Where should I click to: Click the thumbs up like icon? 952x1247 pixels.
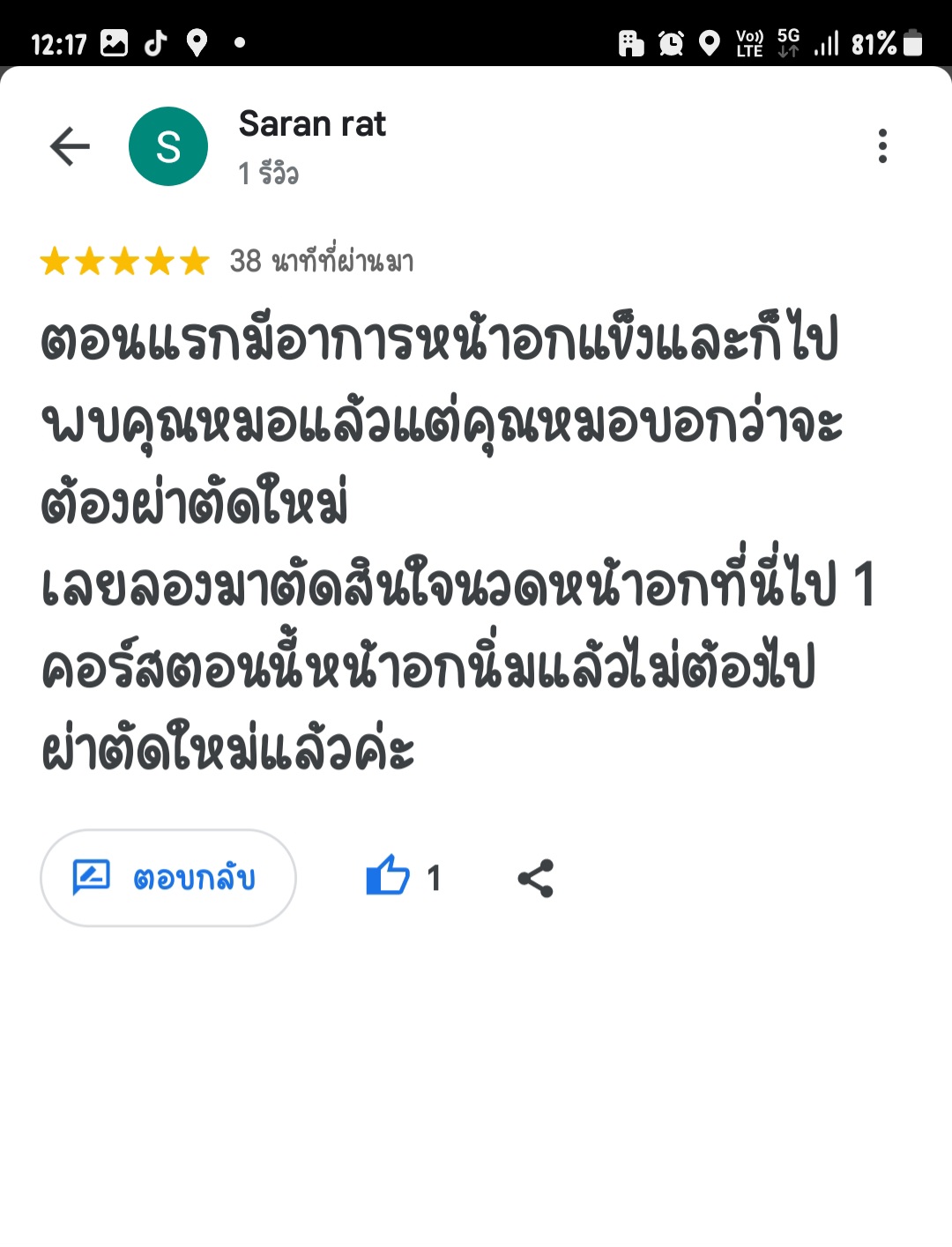point(389,877)
